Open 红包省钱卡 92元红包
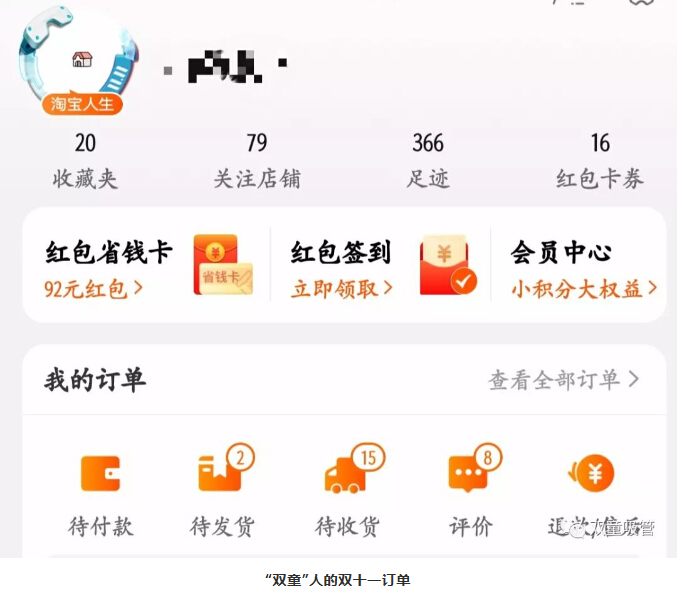The image size is (689, 595). [x=146, y=268]
